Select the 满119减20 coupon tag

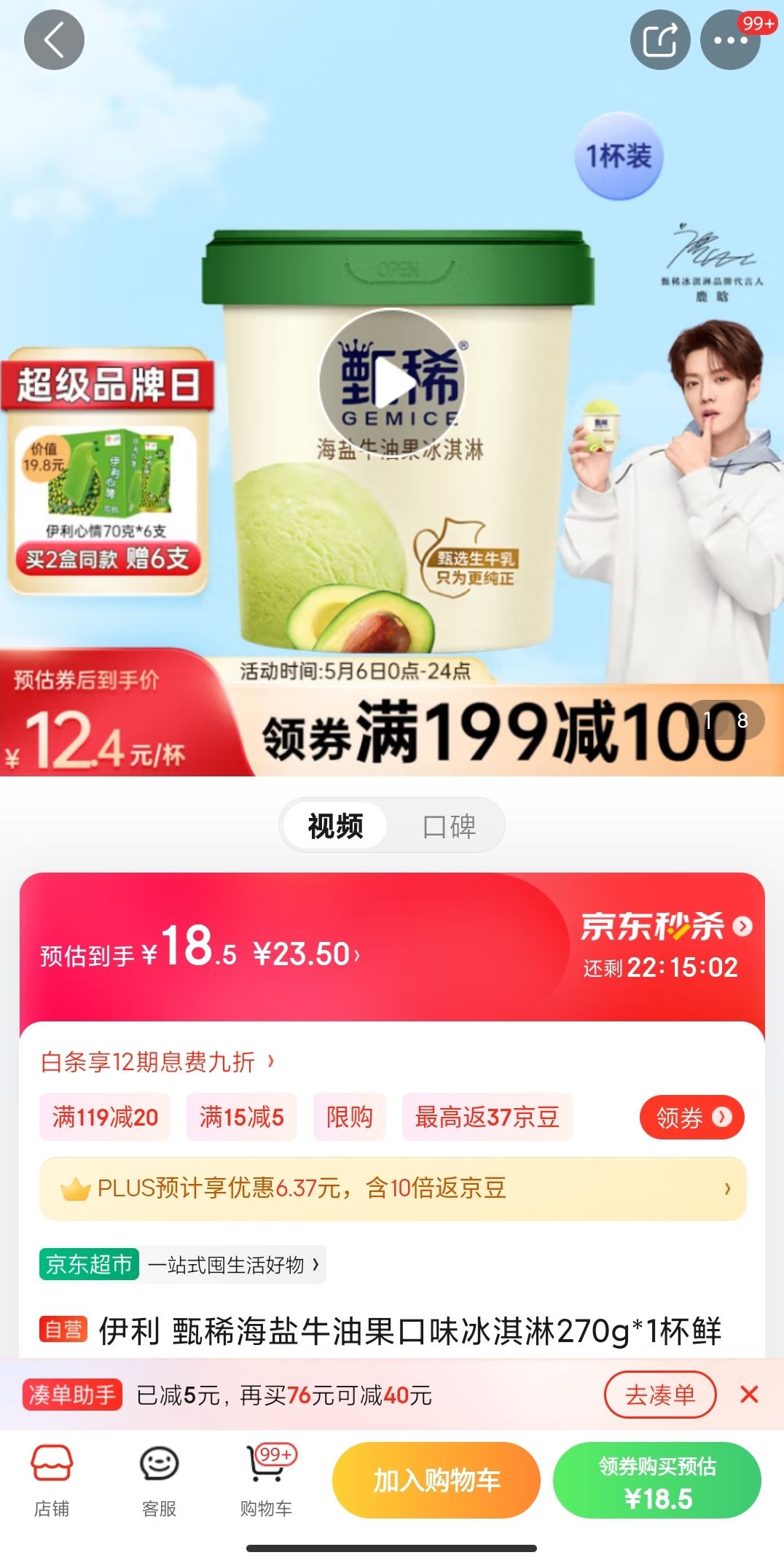point(103,1117)
